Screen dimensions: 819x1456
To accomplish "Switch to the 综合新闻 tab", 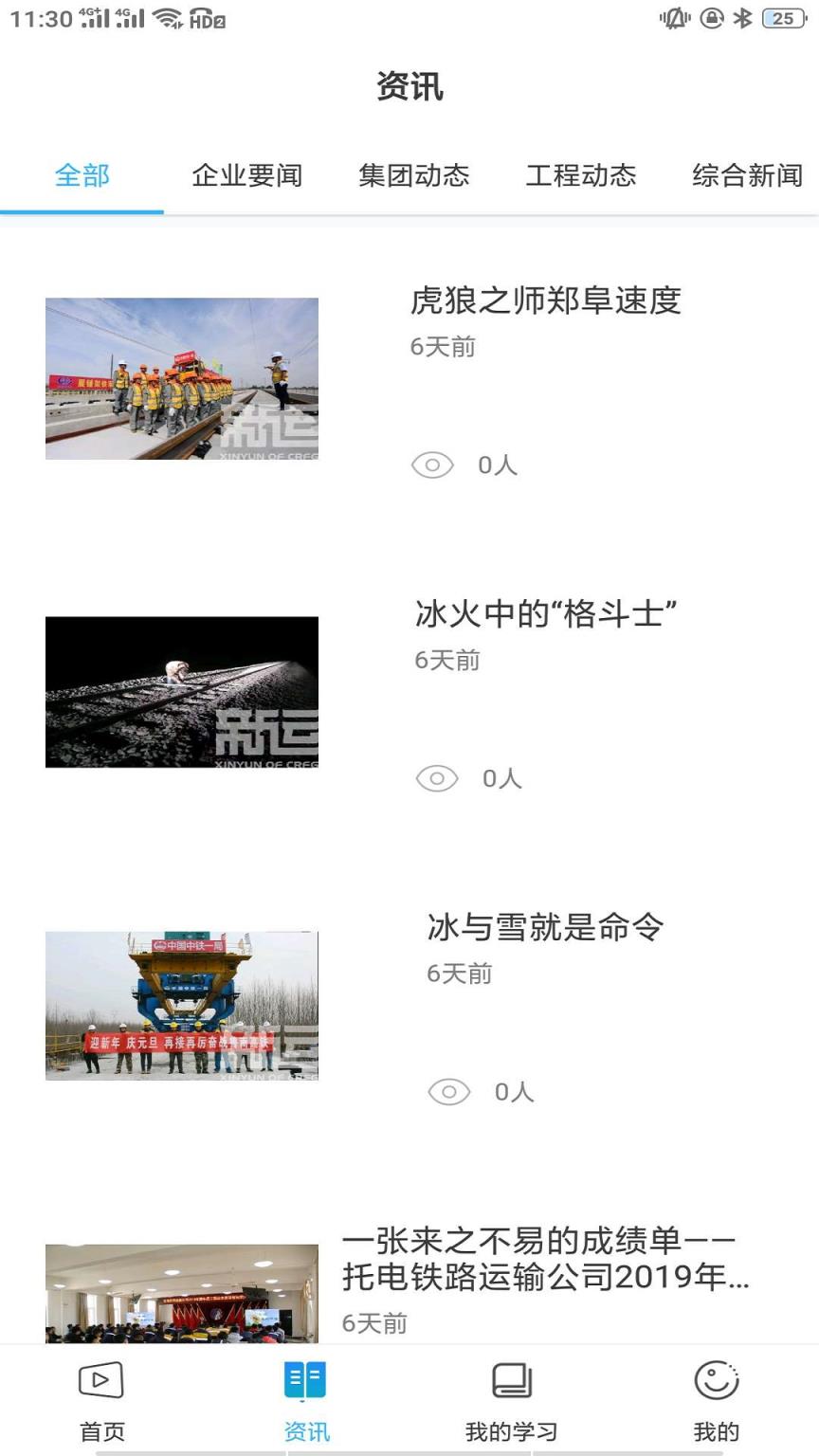I will (x=748, y=175).
